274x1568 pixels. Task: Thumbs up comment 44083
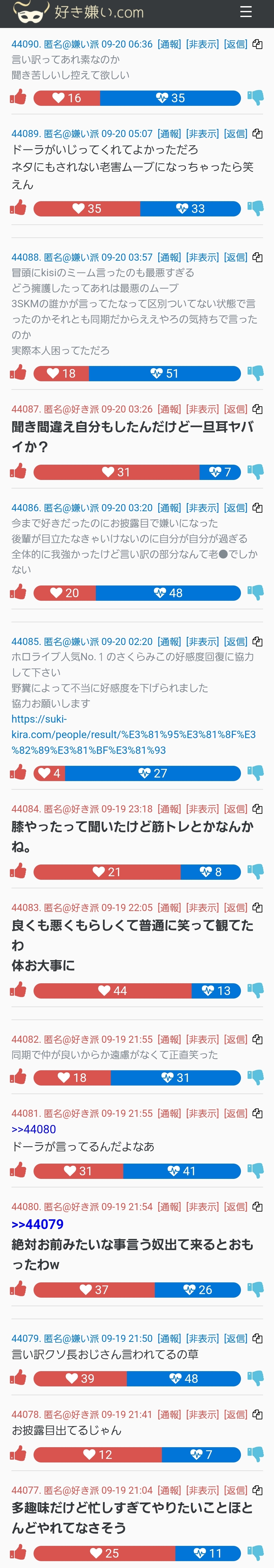click(x=18, y=990)
